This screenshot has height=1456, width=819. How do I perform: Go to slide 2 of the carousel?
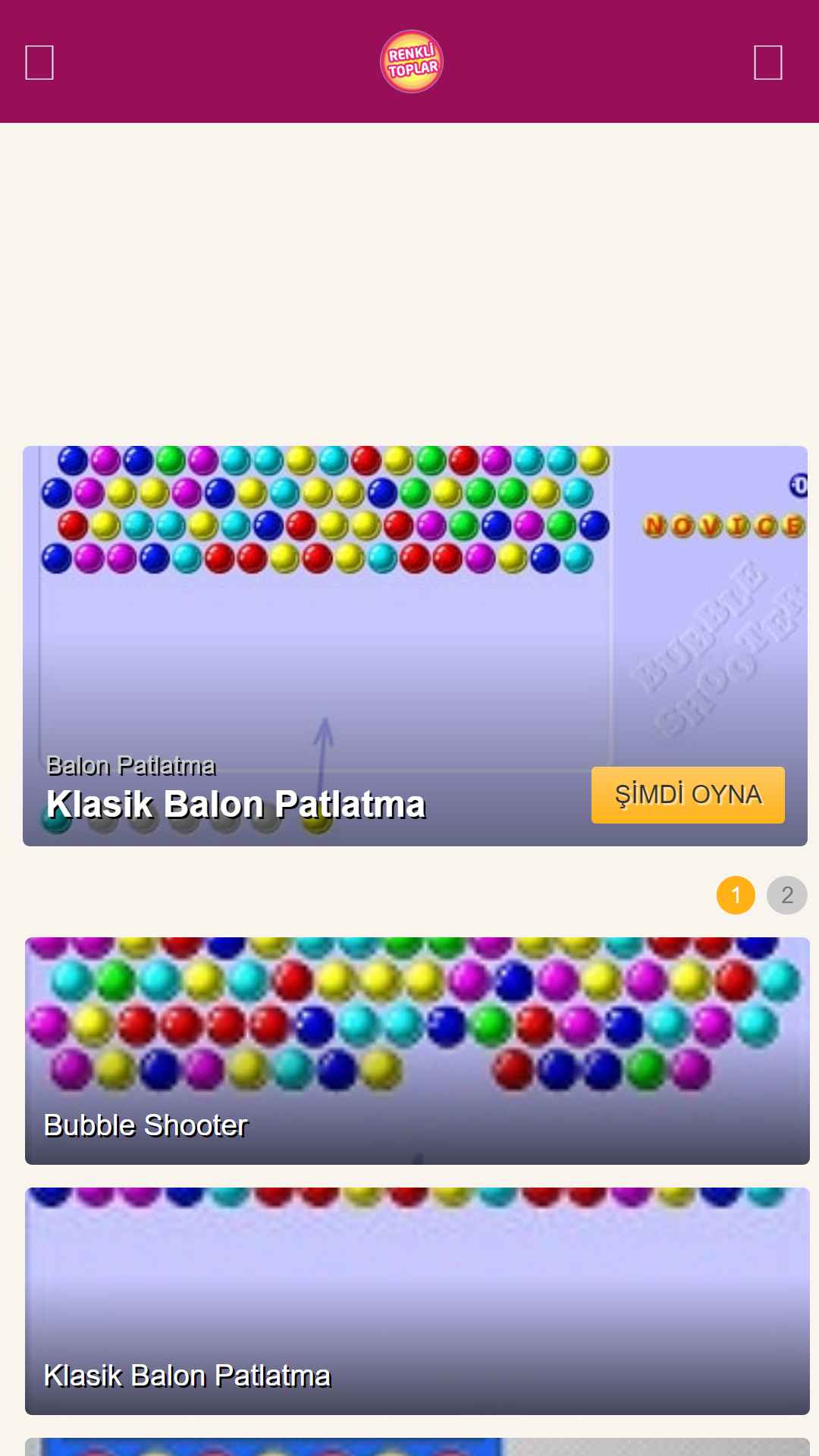(787, 895)
